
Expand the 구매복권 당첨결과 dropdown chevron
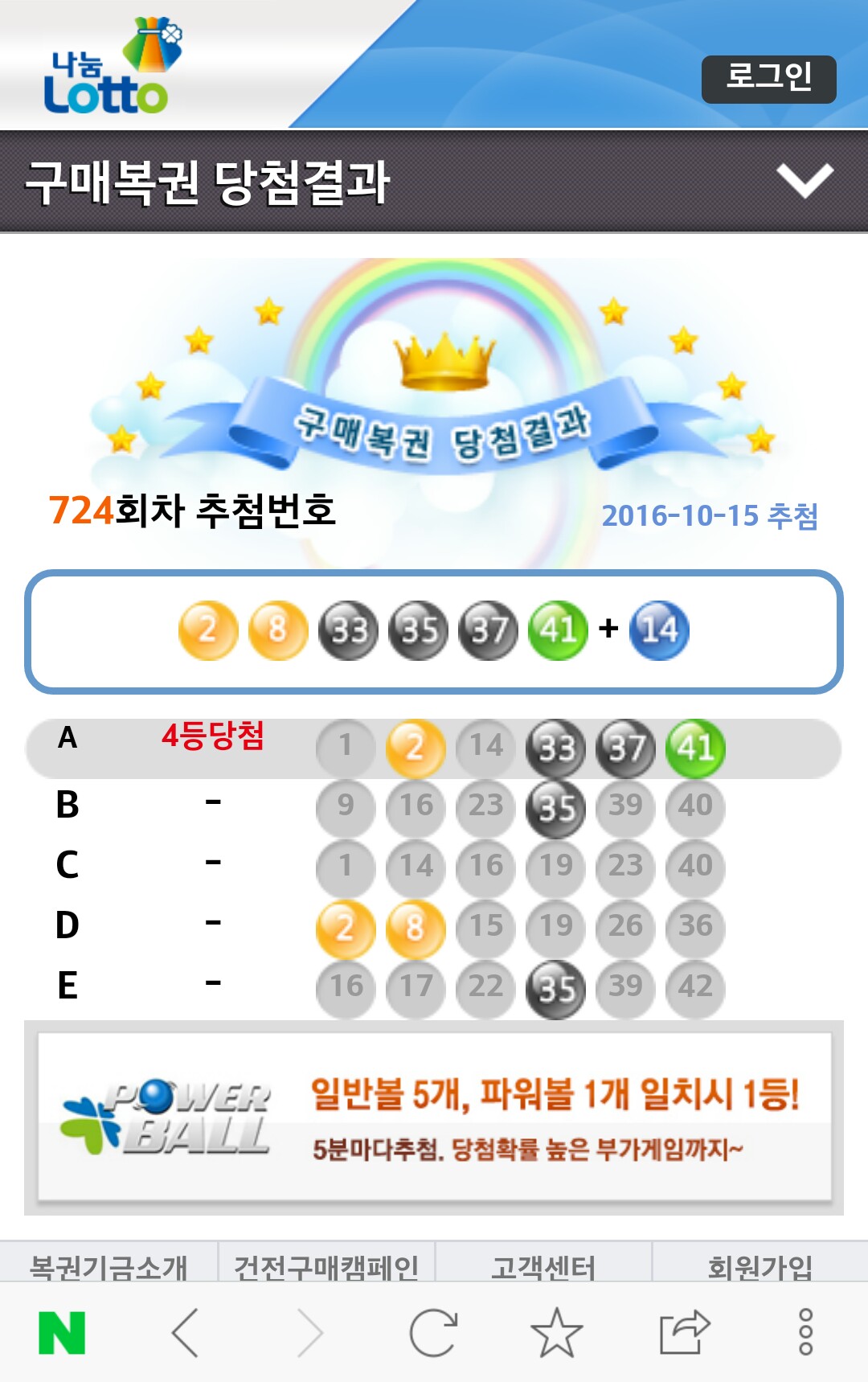pyautogui.click(x=805, y=180)
